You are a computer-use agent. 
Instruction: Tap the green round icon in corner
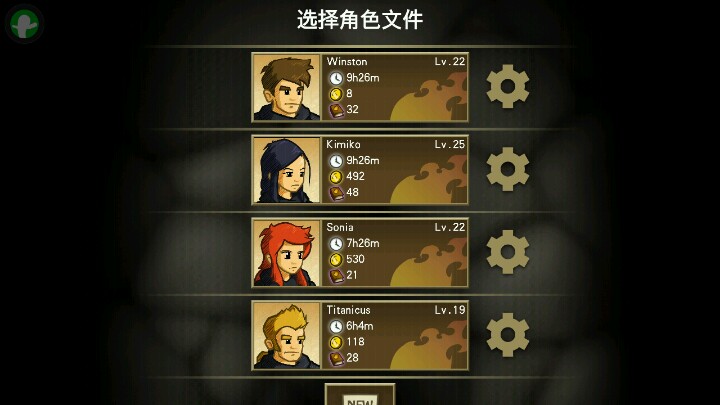pyautogui.click(x=25, y=23)
